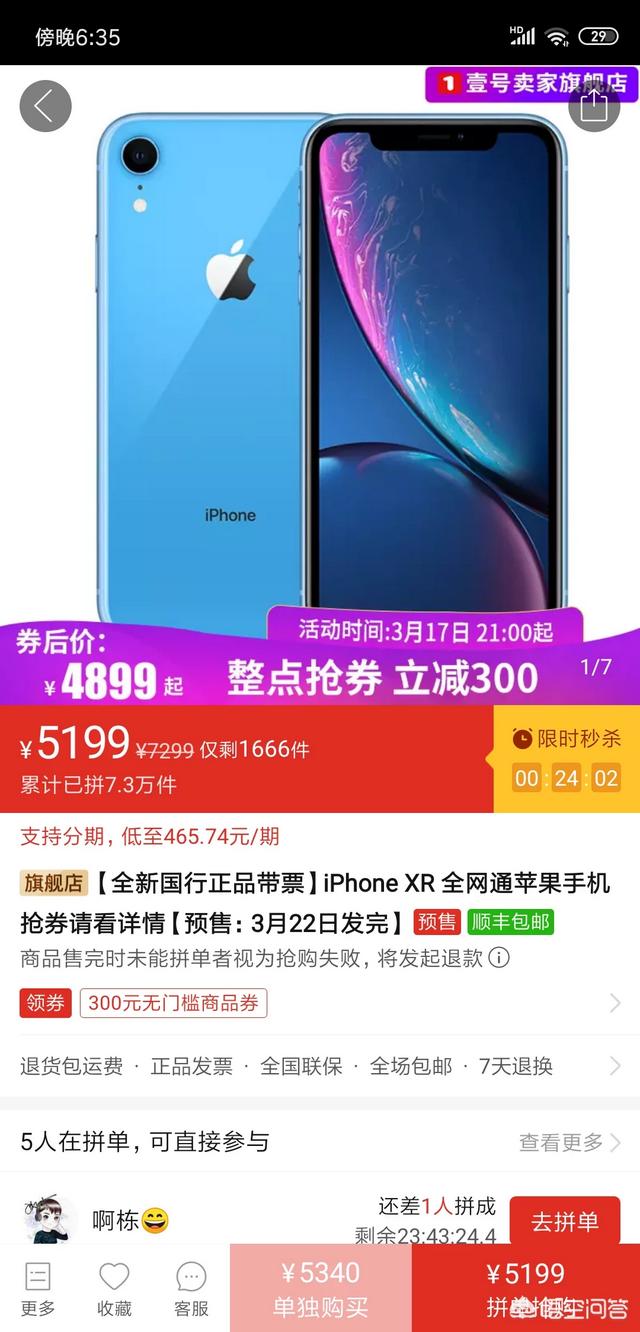
Task: Share this iPhone XR listing
Action: click(x=594, y=106)
